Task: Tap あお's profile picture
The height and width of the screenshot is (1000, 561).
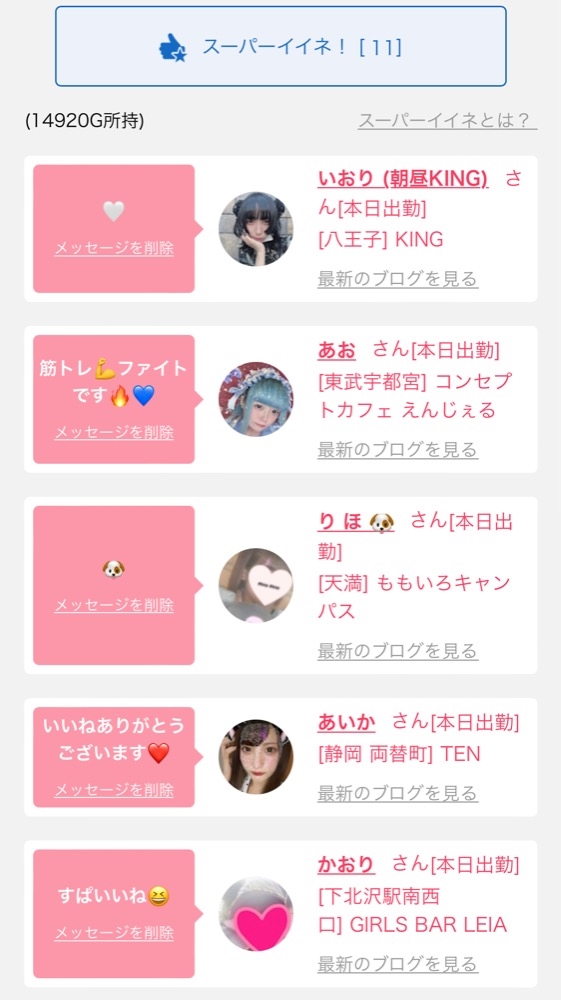Action: click(256, 399)
